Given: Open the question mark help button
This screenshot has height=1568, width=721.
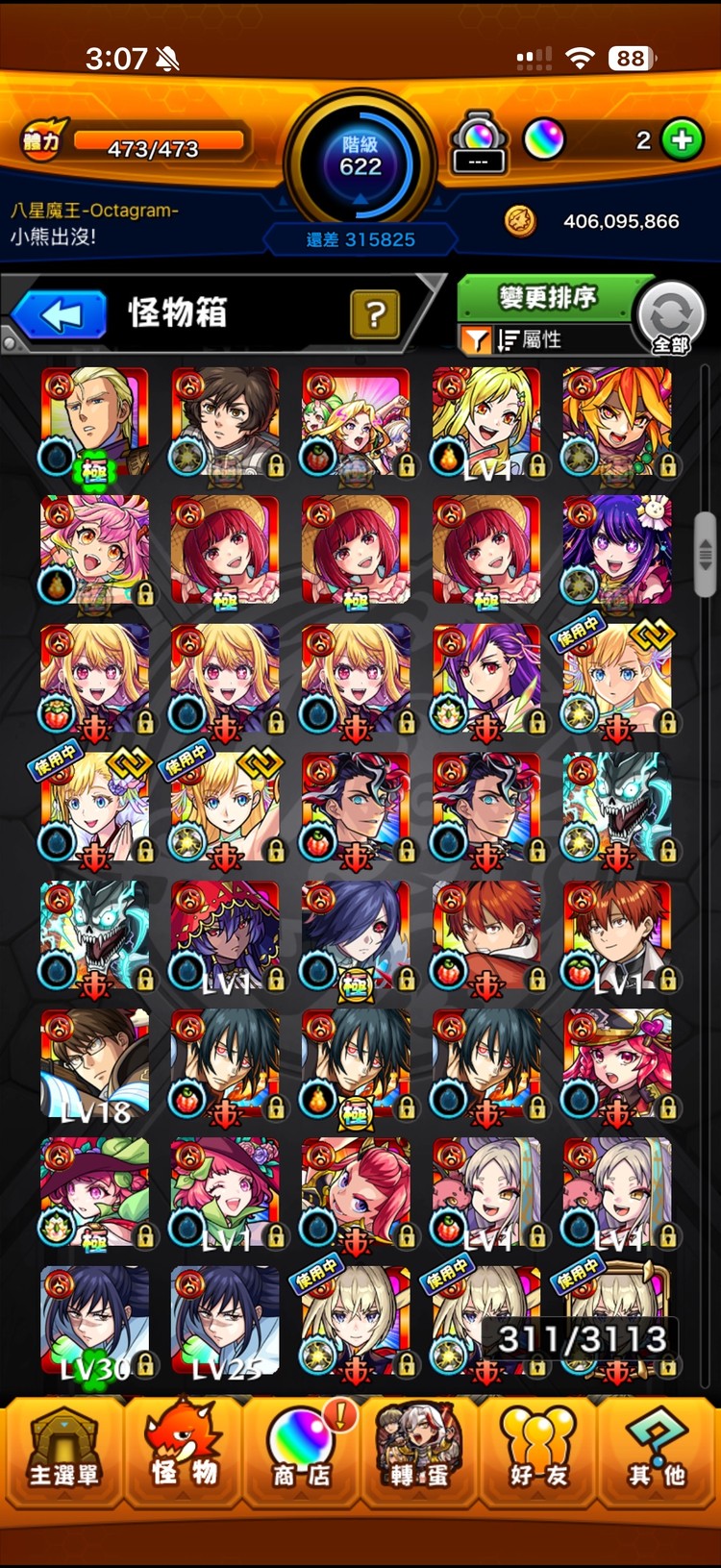Looking at the screenshot, I should 375,314.
